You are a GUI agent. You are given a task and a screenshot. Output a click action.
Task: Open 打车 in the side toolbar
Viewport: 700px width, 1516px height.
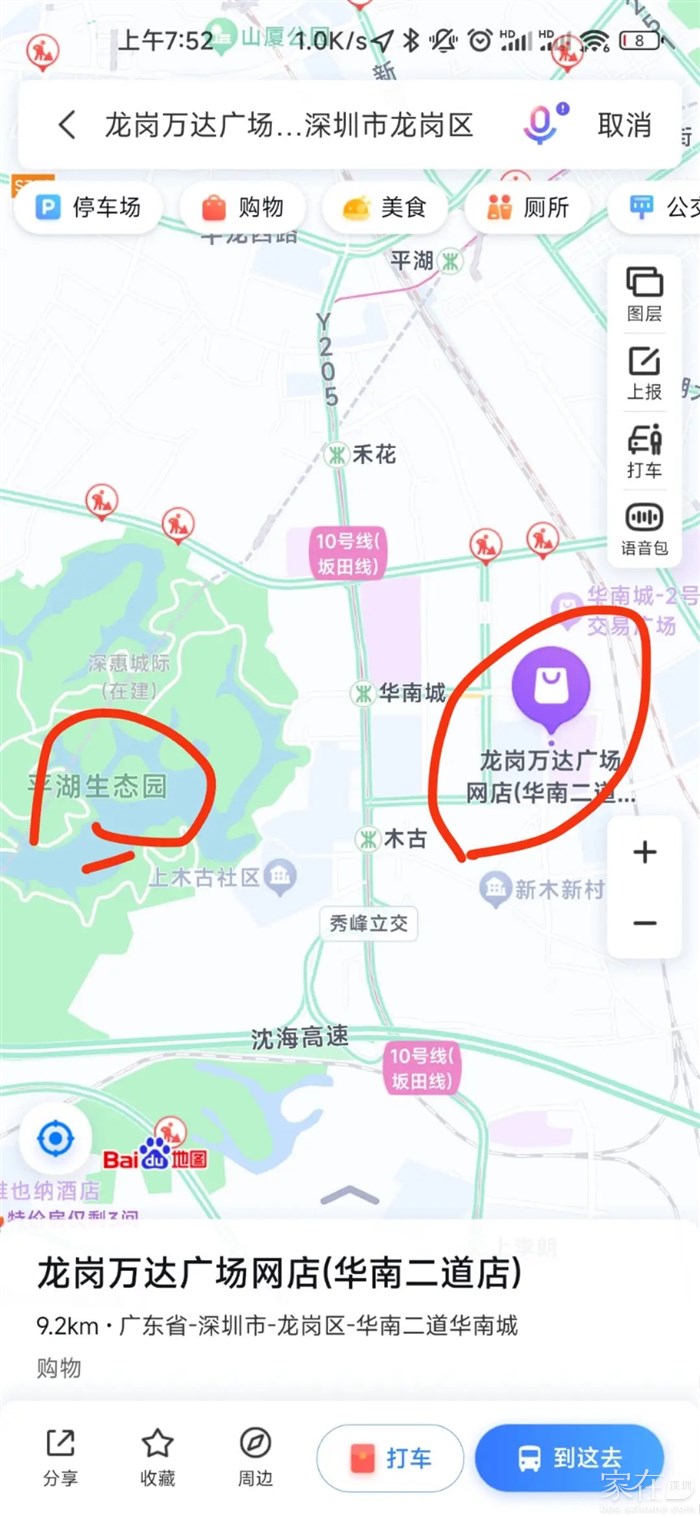pos(644,452)
